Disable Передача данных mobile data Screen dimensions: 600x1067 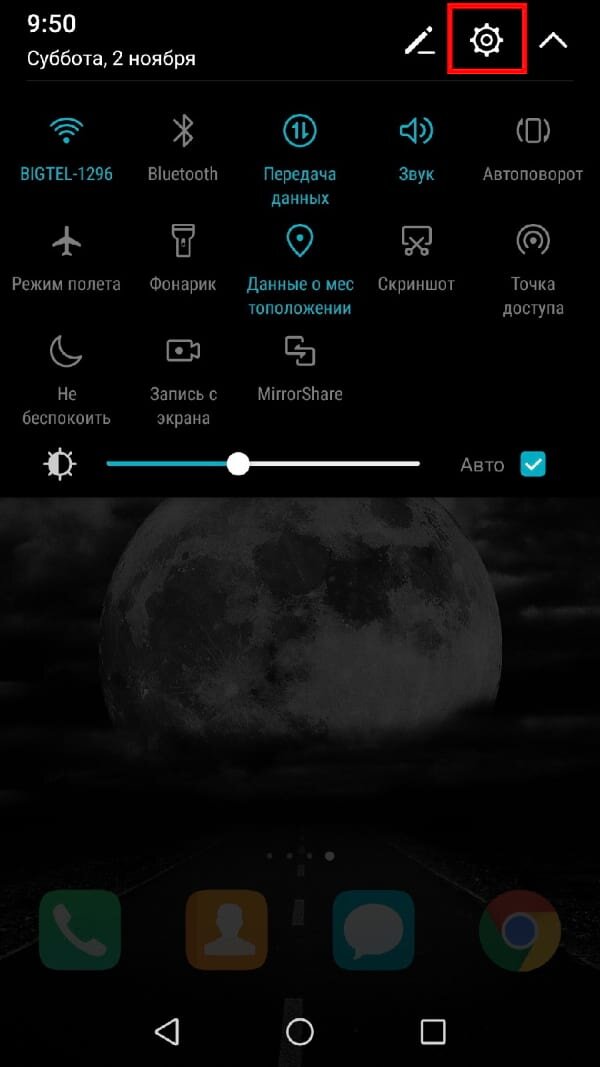tap(300, 161)
